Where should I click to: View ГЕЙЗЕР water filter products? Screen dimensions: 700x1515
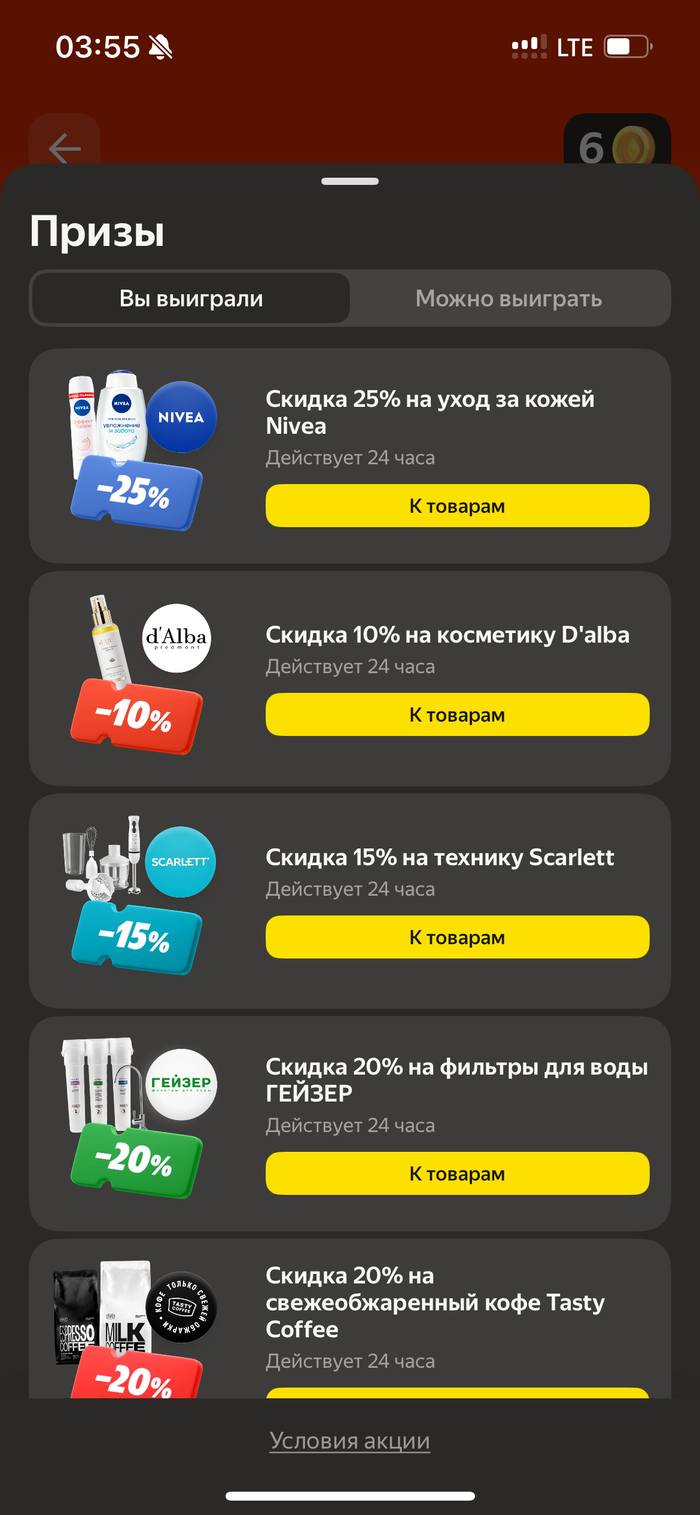pos(457,1174)
